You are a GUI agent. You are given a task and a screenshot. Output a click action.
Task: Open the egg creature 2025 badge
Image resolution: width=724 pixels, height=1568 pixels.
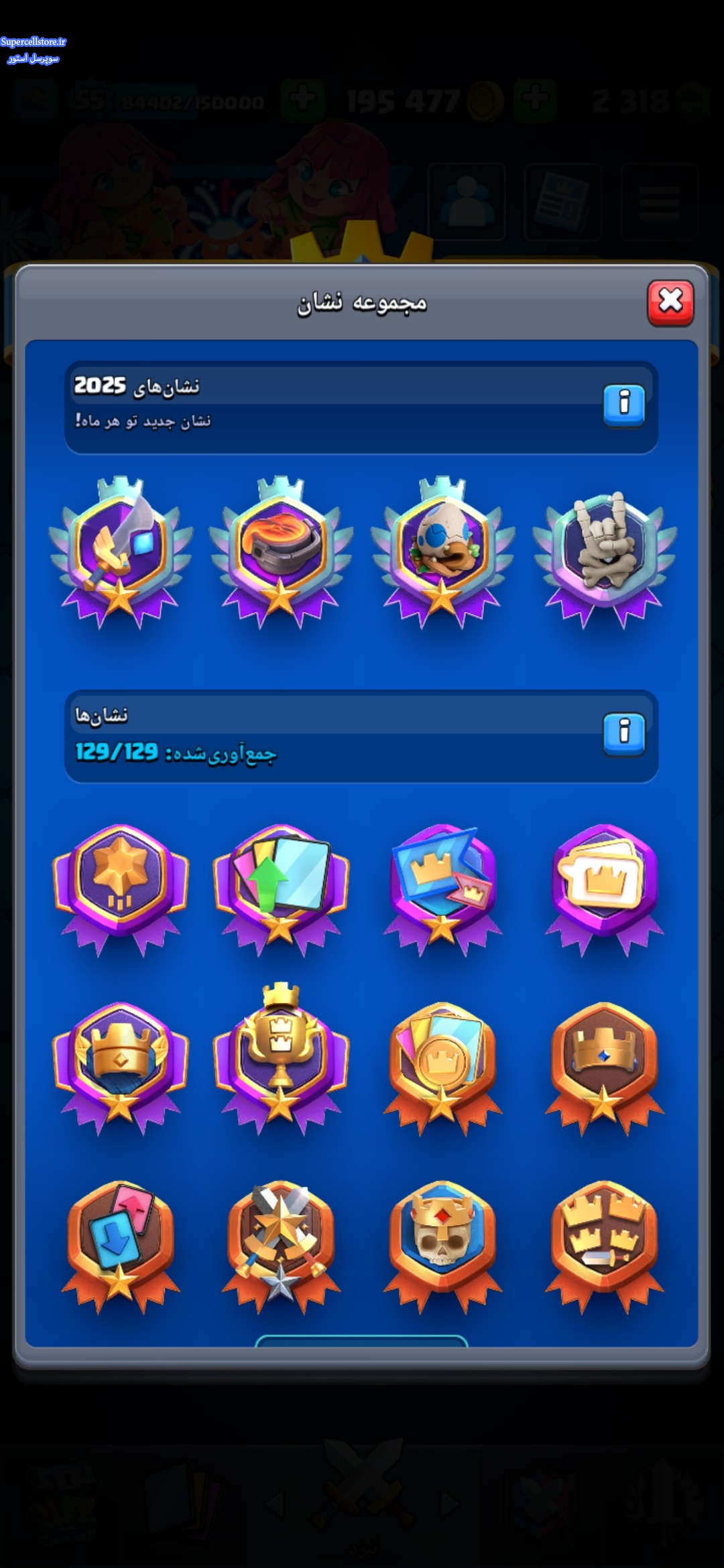coord(442,551)
